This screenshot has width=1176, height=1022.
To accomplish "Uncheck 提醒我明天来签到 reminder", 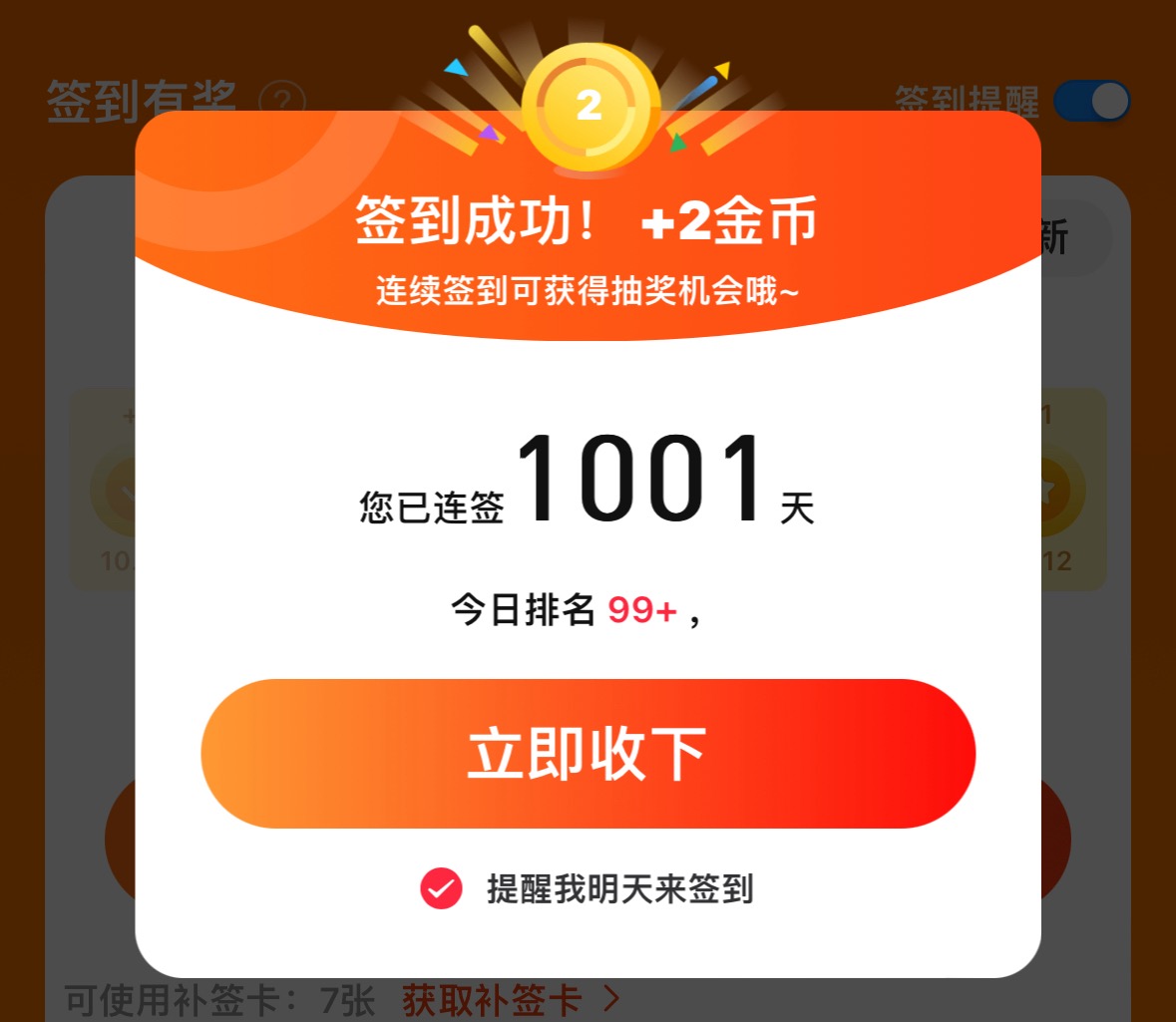I will click(441, 888).
